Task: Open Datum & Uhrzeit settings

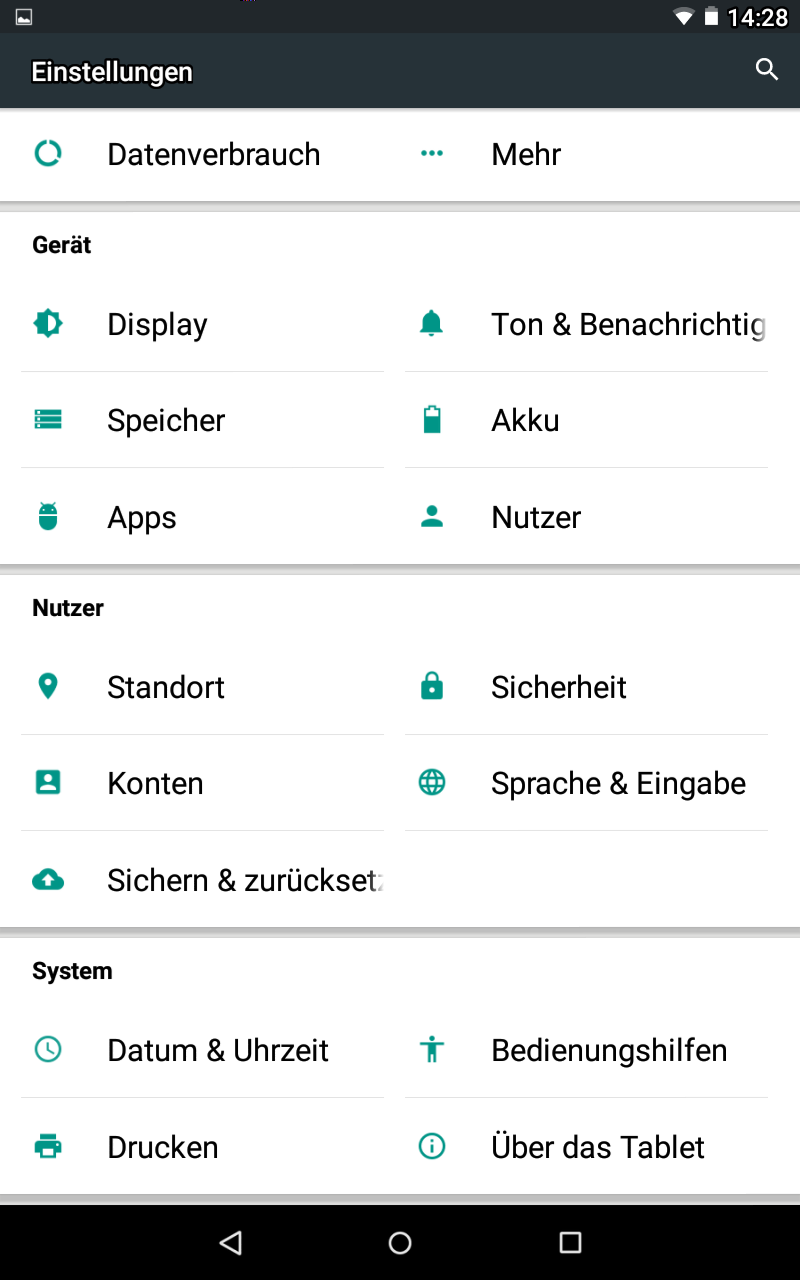Action: 202,1050
